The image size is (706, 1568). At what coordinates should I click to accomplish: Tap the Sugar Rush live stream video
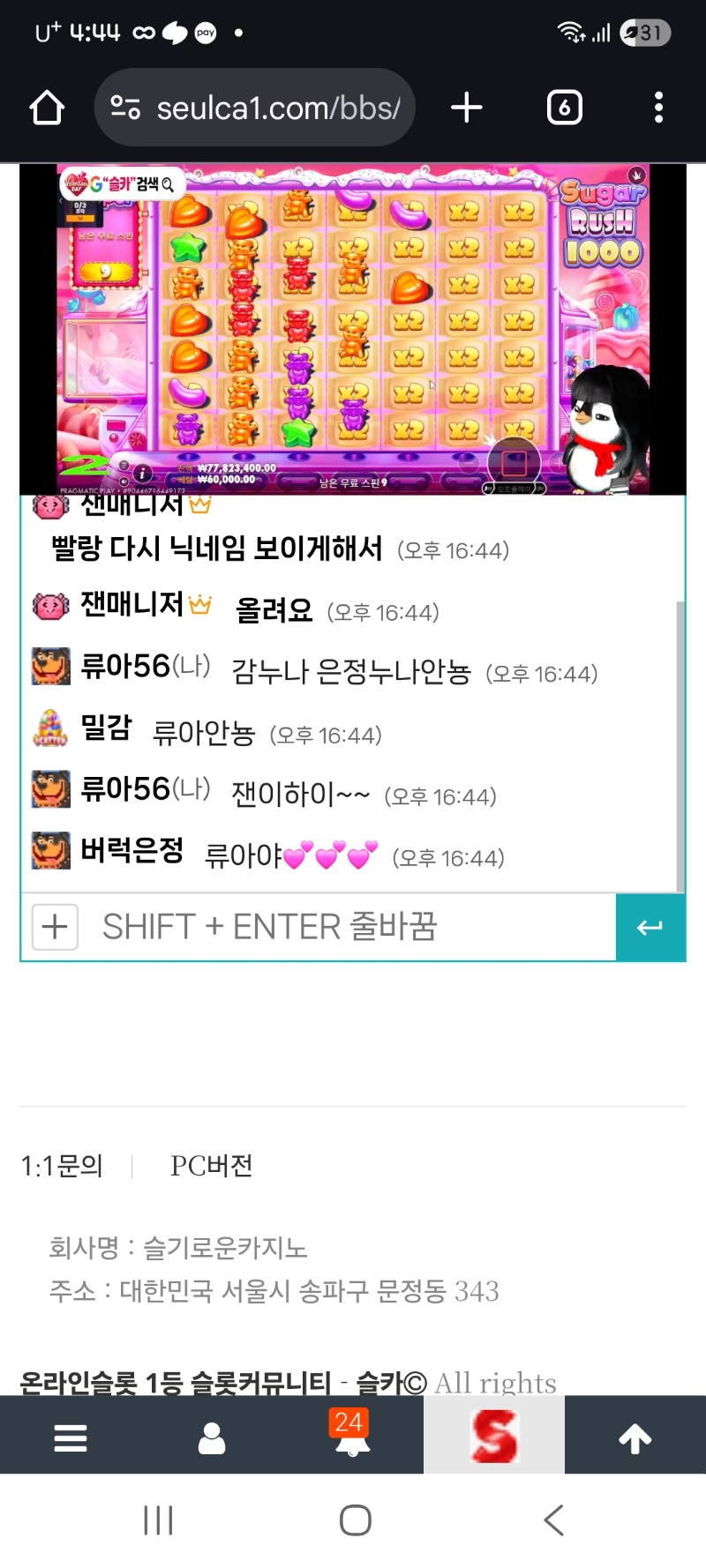(353, 328)
